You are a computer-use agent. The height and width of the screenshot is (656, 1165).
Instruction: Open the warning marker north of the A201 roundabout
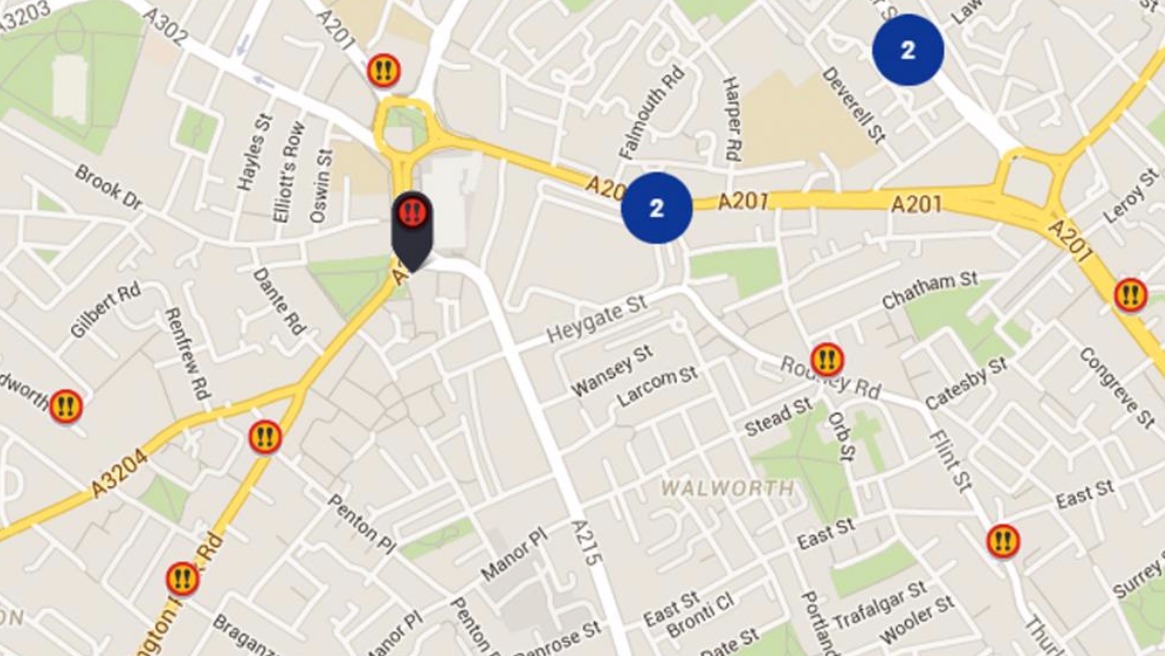(x=384, y=70)
